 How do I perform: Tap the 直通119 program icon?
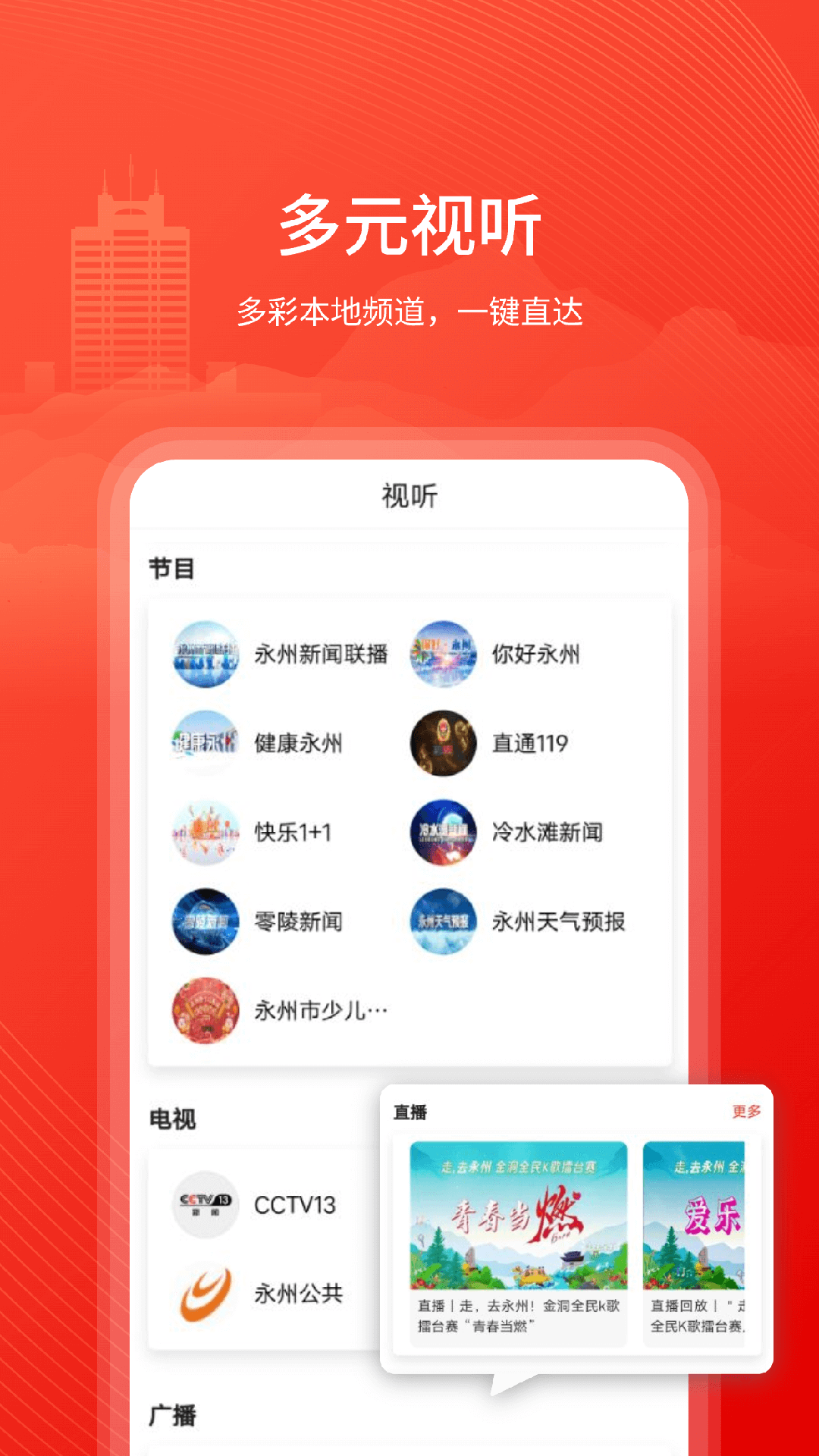tap(444, 745)
